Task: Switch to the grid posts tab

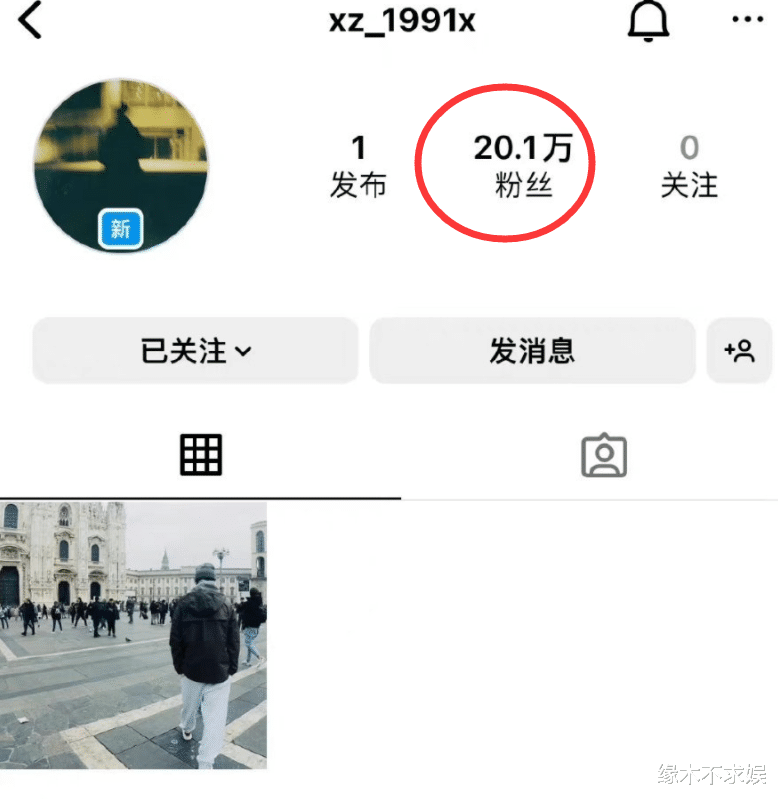Action: pos(200,454)
